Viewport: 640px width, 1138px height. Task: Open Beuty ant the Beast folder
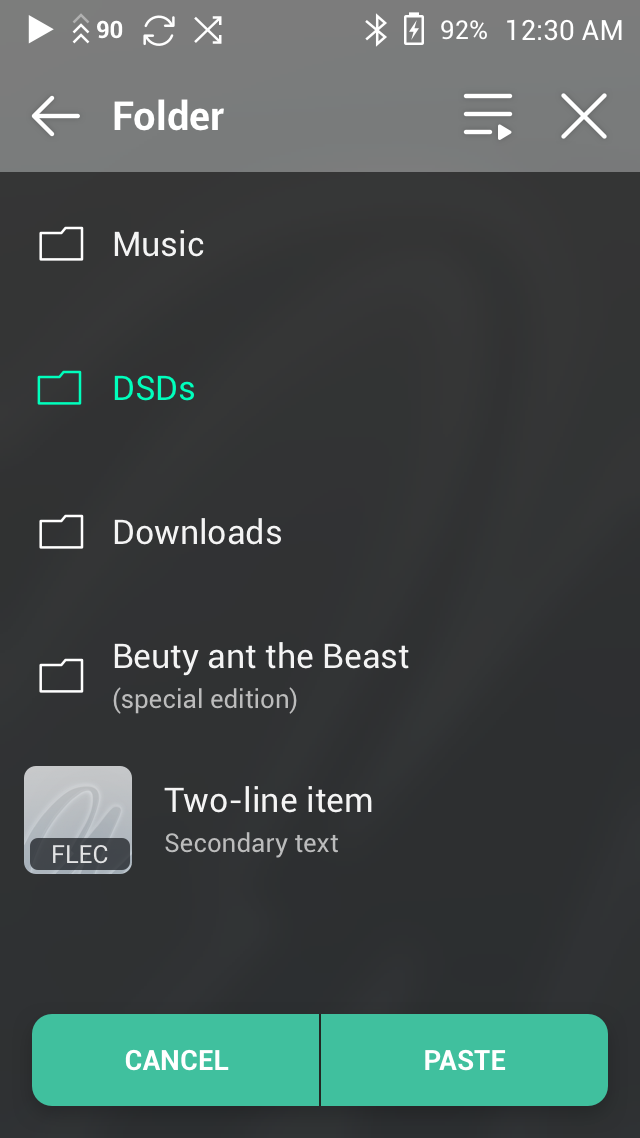pos(260,674)
